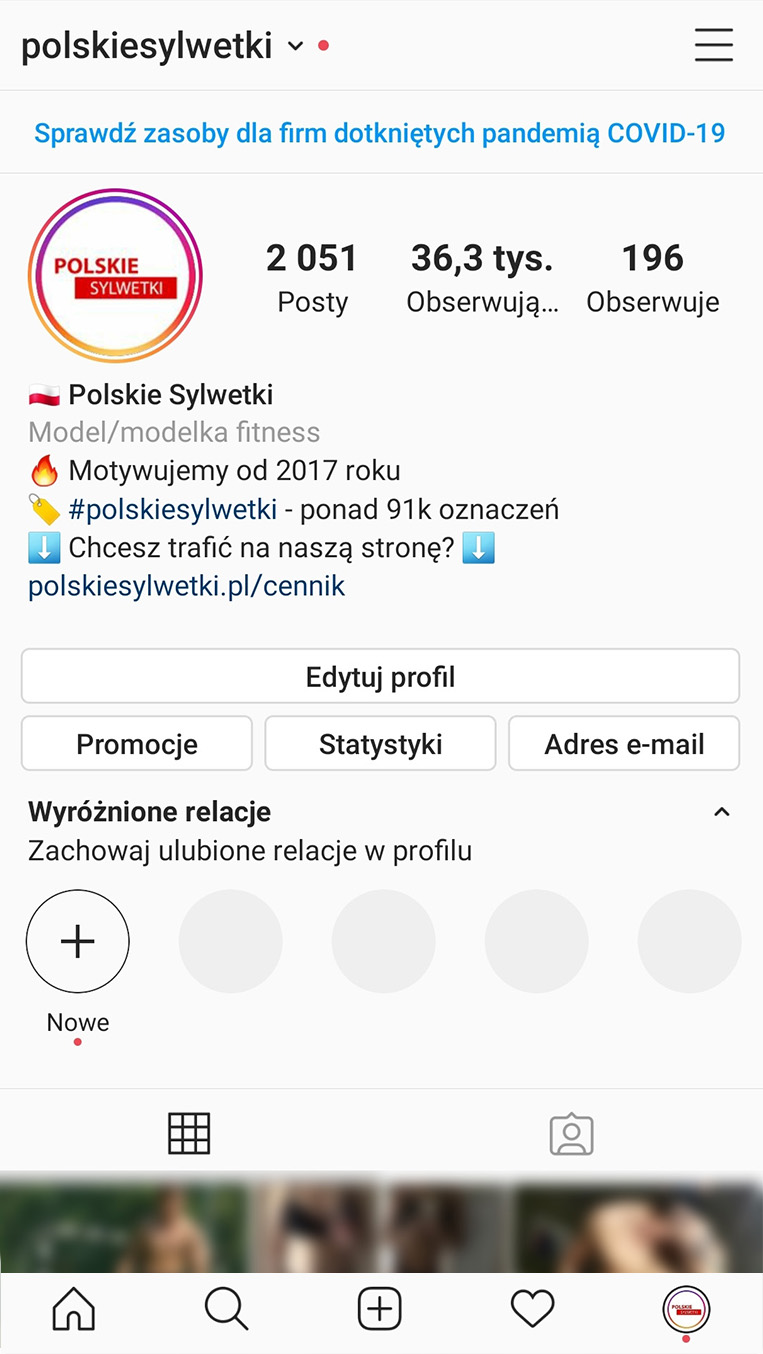Image resolution: width=763 pixels, height=1354 pixels.
Task: Open the polskiesylwetki account switcher dropdown
Action: 294,46
